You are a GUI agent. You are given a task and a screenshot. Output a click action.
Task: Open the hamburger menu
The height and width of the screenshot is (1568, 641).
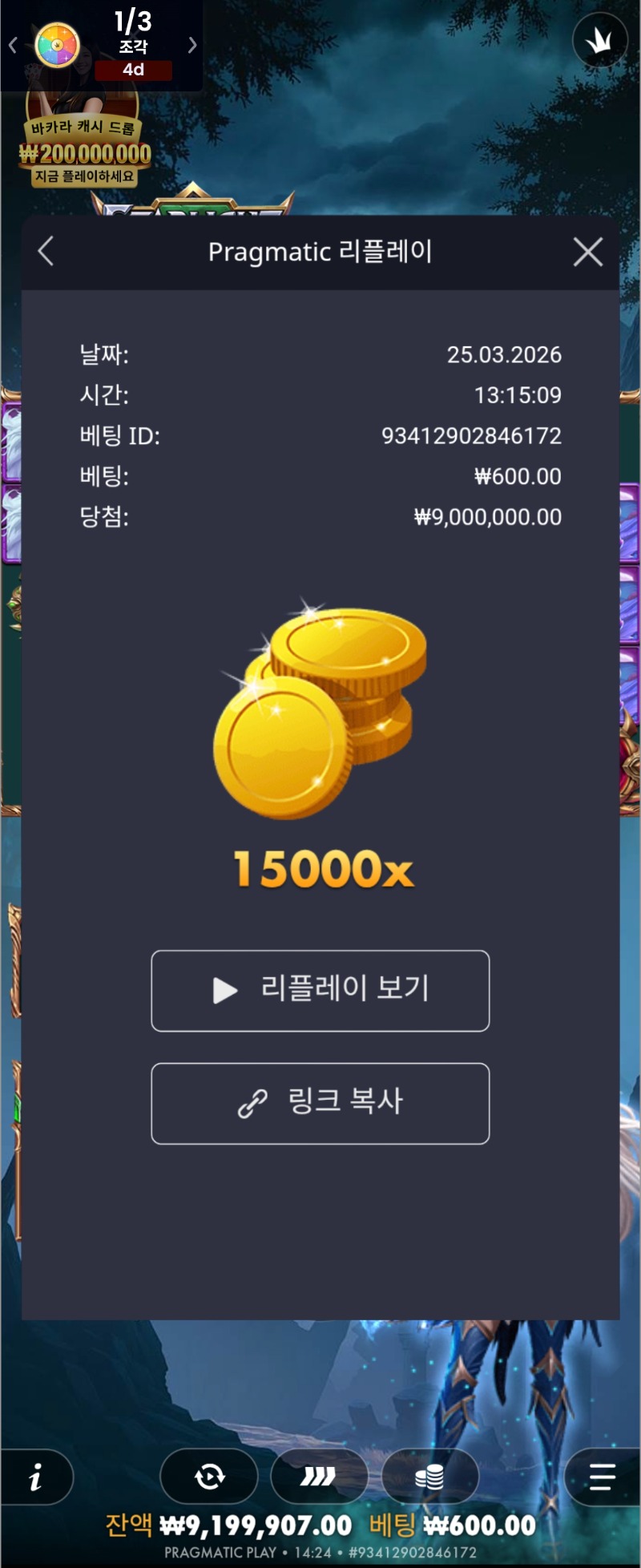[602, 1476]
